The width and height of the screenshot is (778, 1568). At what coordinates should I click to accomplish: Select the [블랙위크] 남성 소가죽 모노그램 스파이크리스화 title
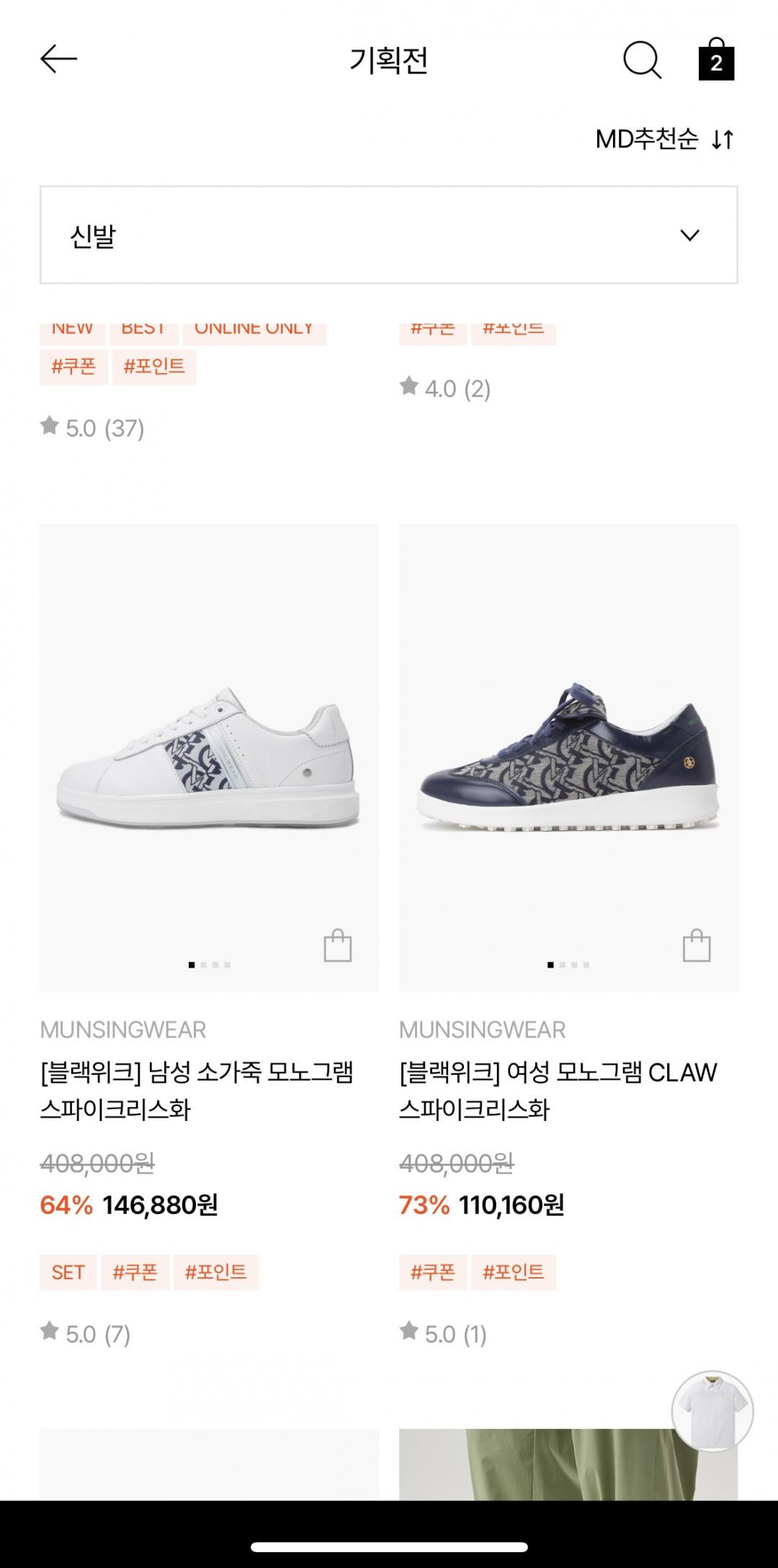click(x=196, y=1091)
